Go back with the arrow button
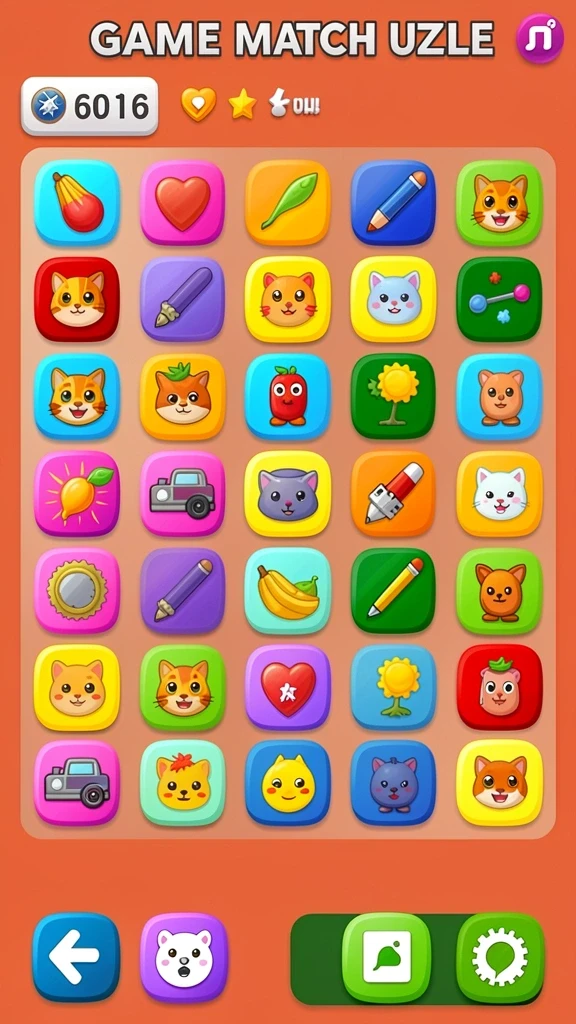 pyautogui.click(x=76, y=957)
